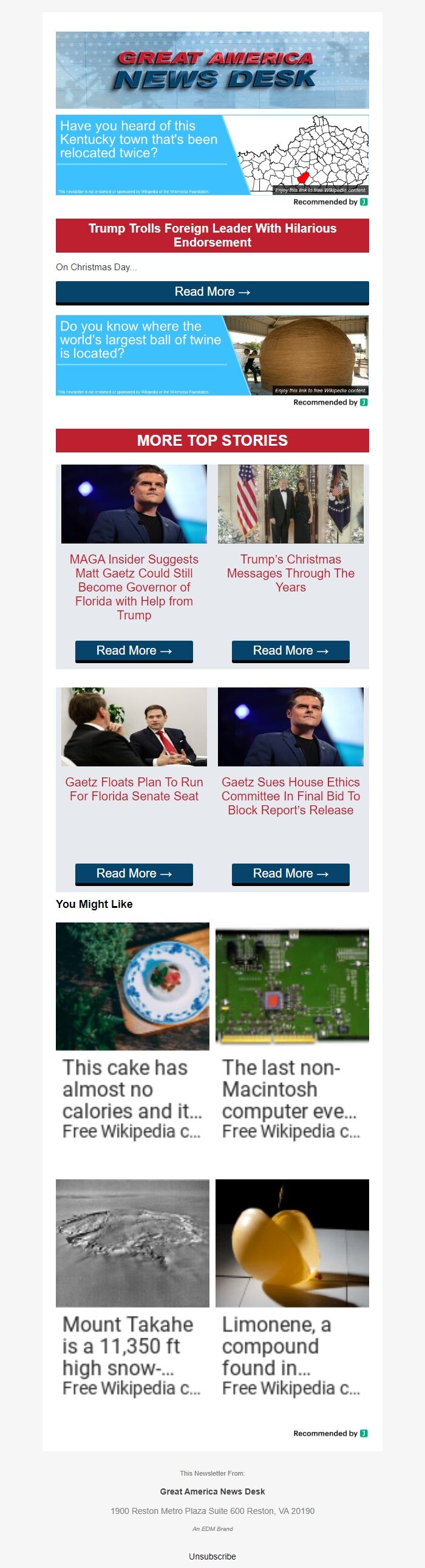
Task: Read more about Gaetz becoming Florida governor
Action: (134, 650)
